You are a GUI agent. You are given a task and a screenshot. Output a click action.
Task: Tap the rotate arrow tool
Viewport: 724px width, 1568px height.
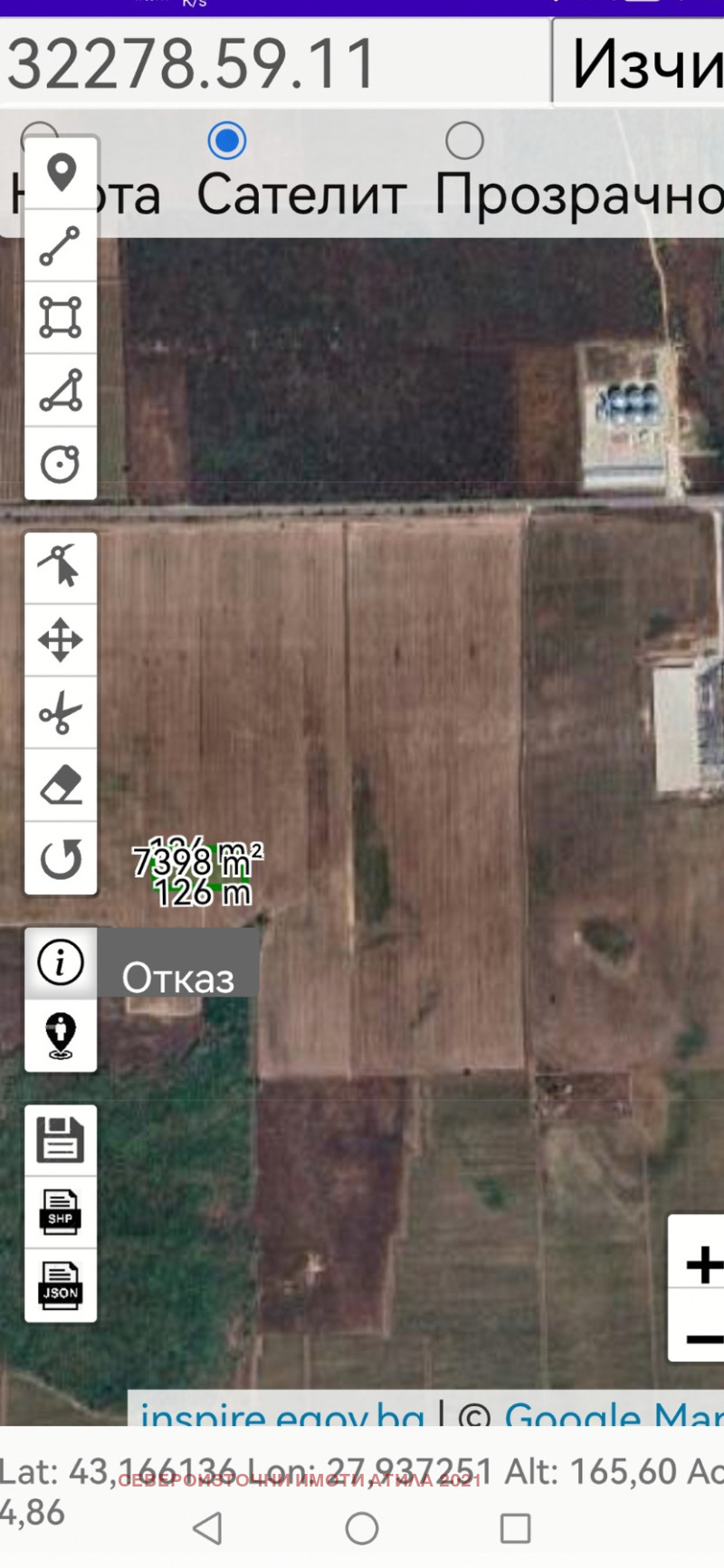[x=61, y=859]
